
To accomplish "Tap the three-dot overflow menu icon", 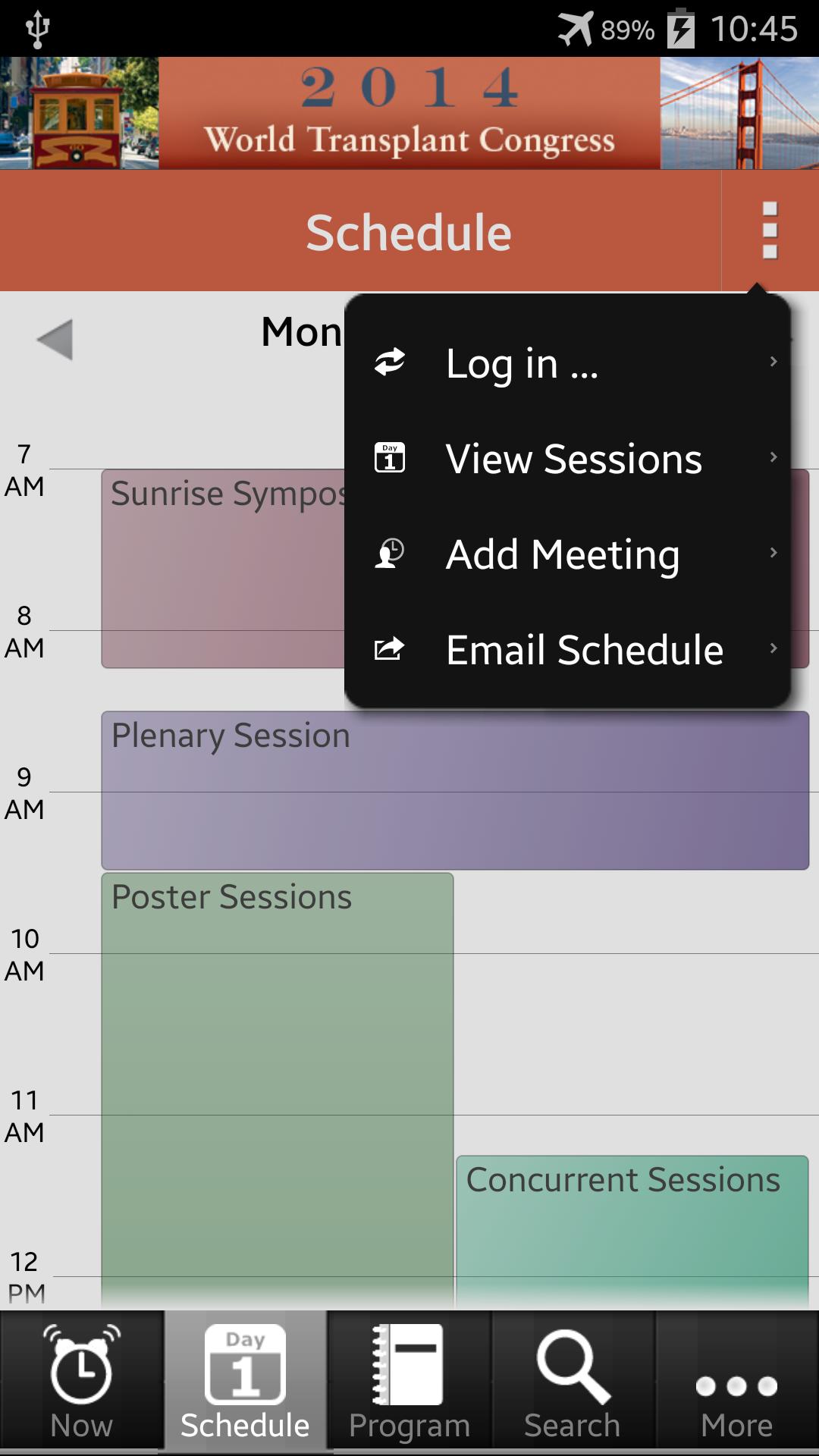I will 770,231.
